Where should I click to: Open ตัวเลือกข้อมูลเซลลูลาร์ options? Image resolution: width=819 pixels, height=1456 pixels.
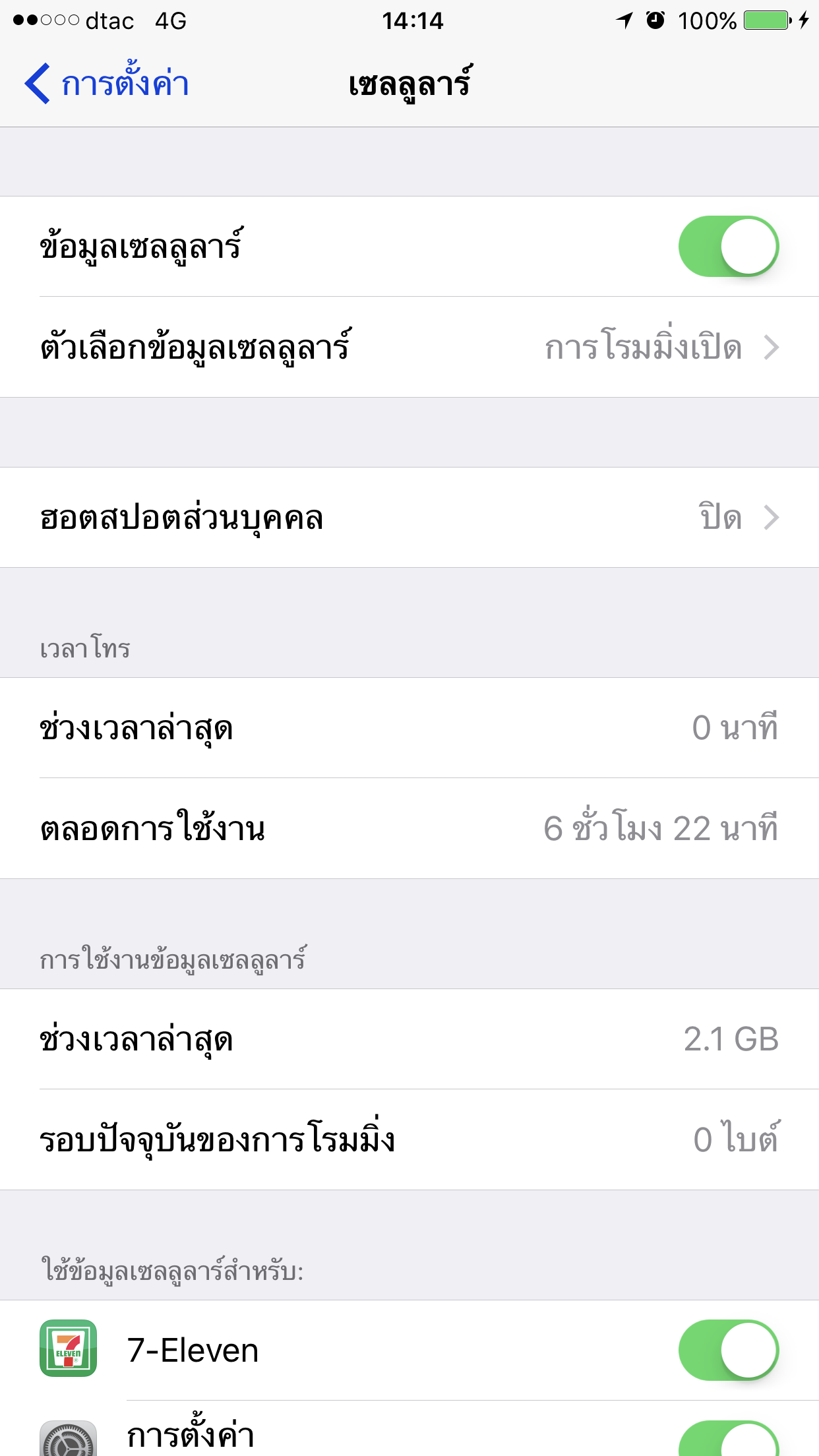click(409, 347)
